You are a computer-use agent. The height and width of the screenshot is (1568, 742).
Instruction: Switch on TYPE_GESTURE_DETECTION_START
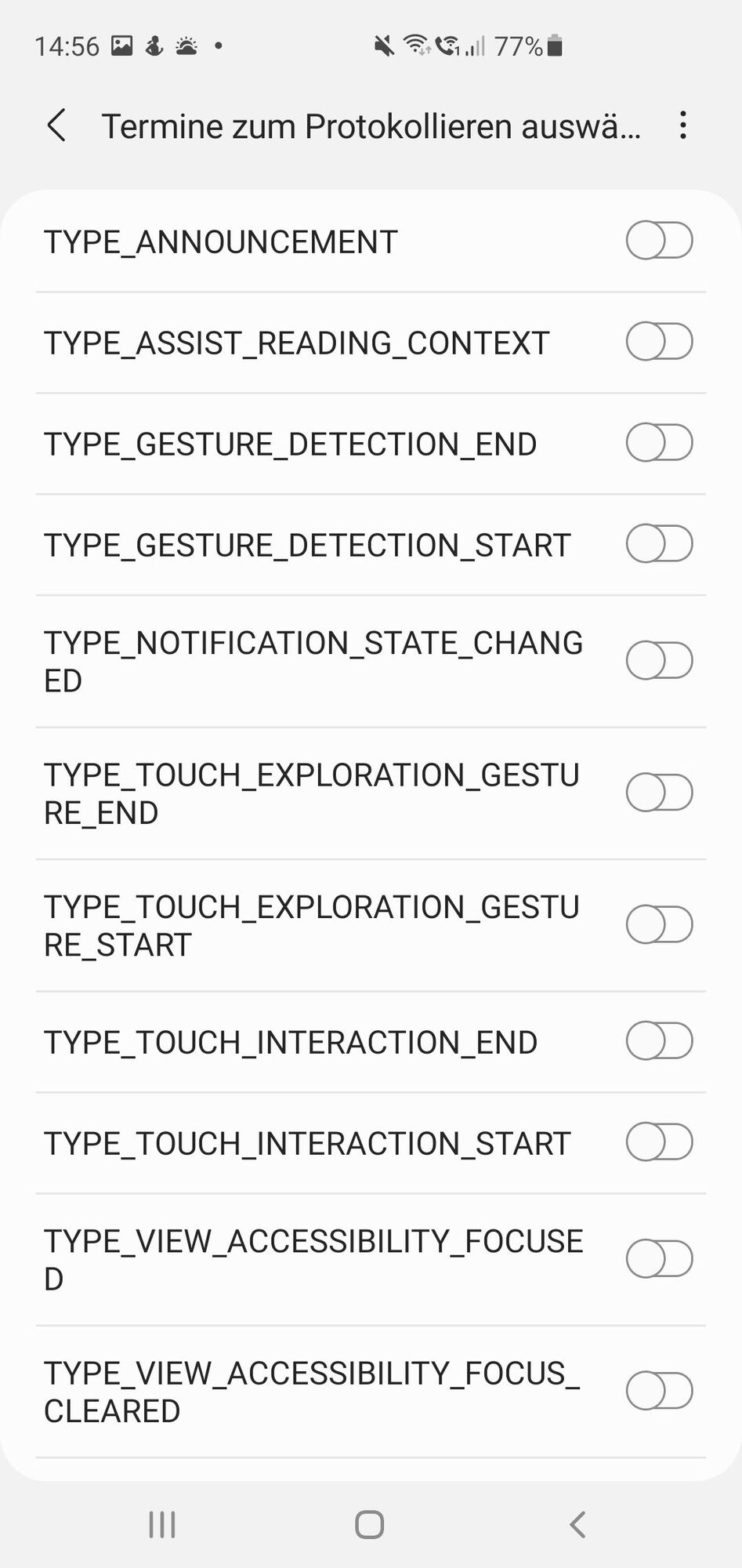(x=659, y=544)
